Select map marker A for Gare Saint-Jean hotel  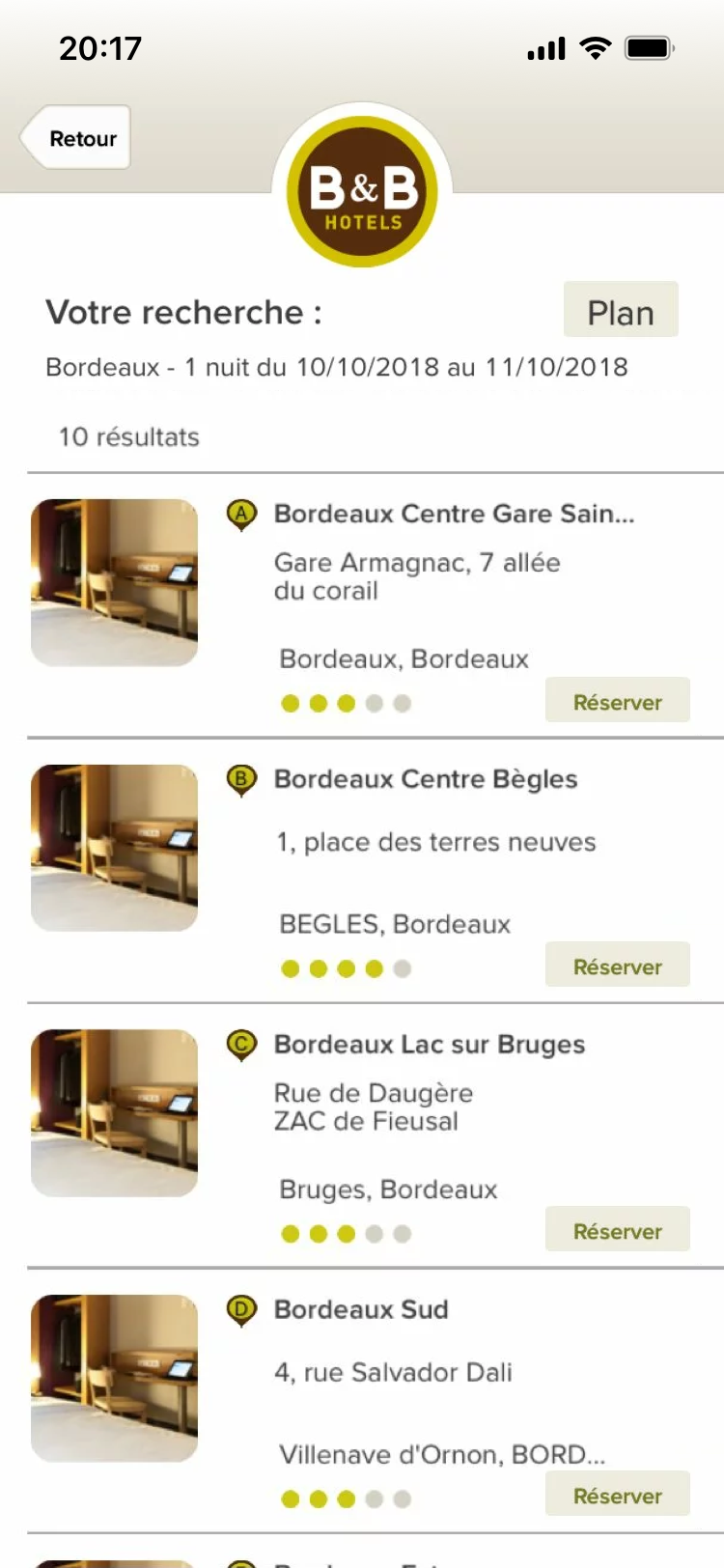[x=241, y=515]
